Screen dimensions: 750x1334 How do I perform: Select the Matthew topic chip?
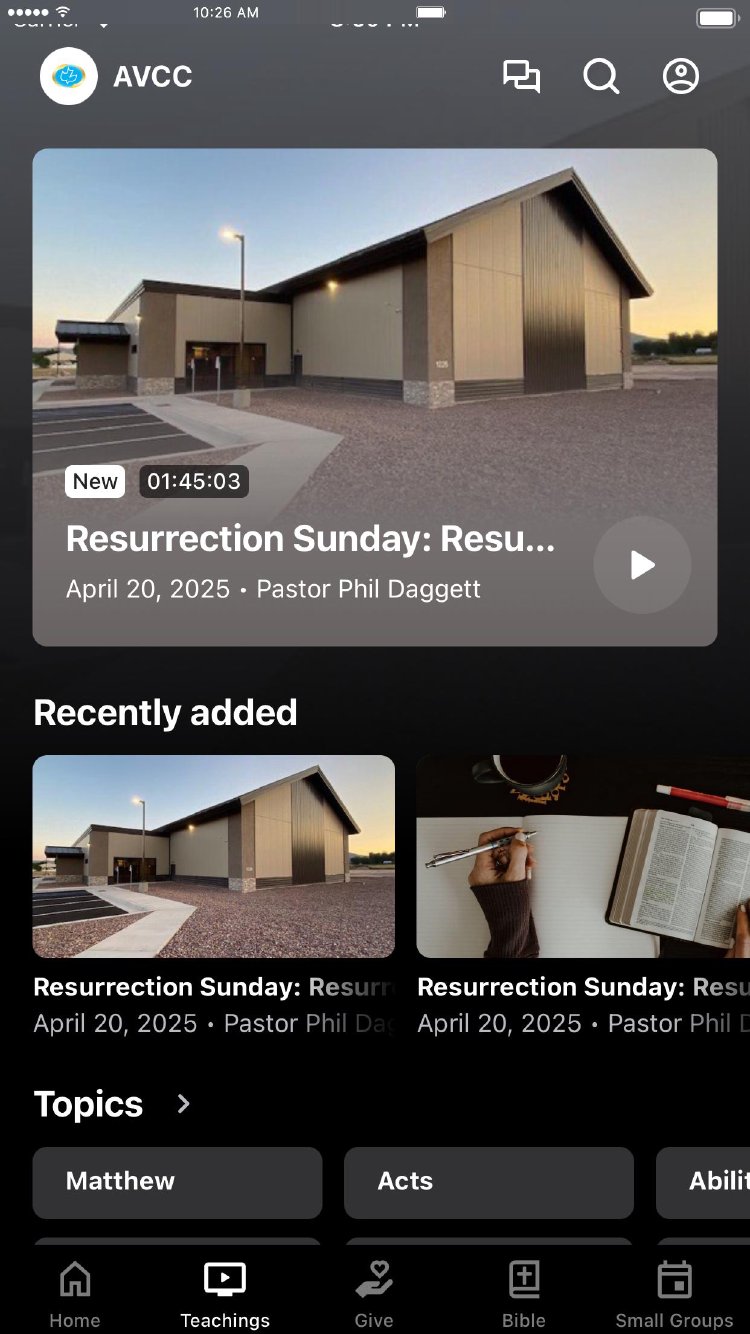[x=177, y=1182]
